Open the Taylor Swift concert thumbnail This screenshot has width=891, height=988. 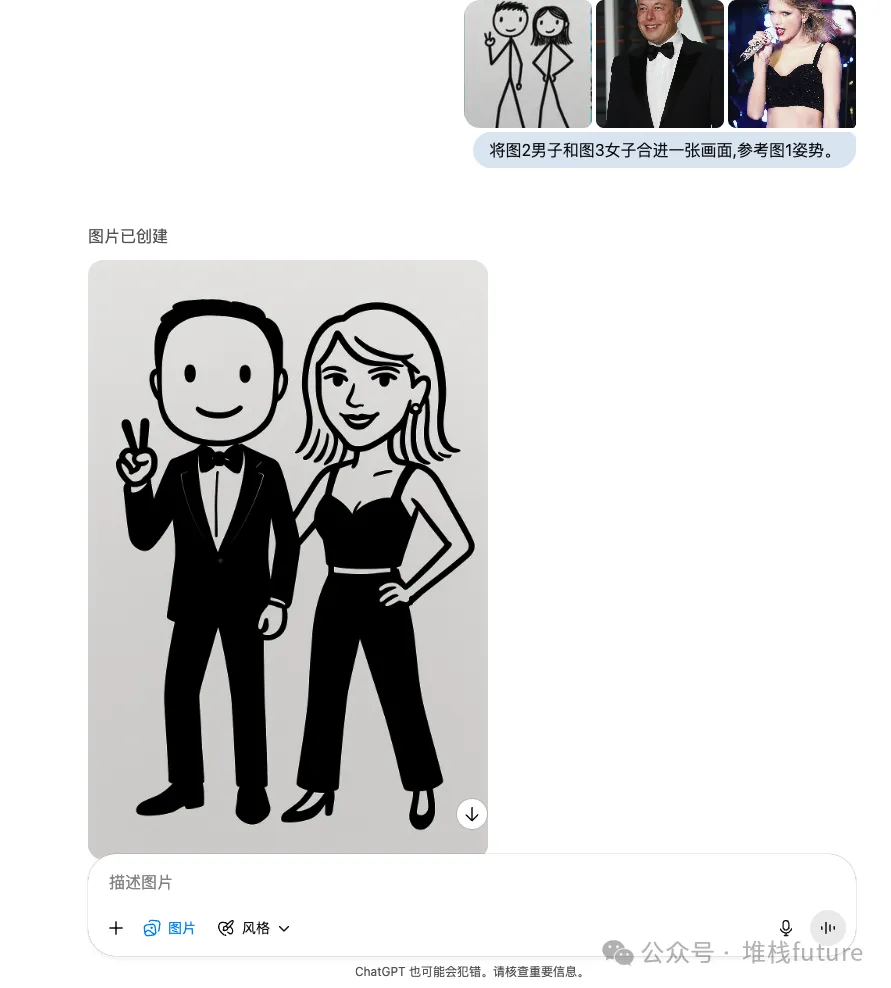point(792,64)
